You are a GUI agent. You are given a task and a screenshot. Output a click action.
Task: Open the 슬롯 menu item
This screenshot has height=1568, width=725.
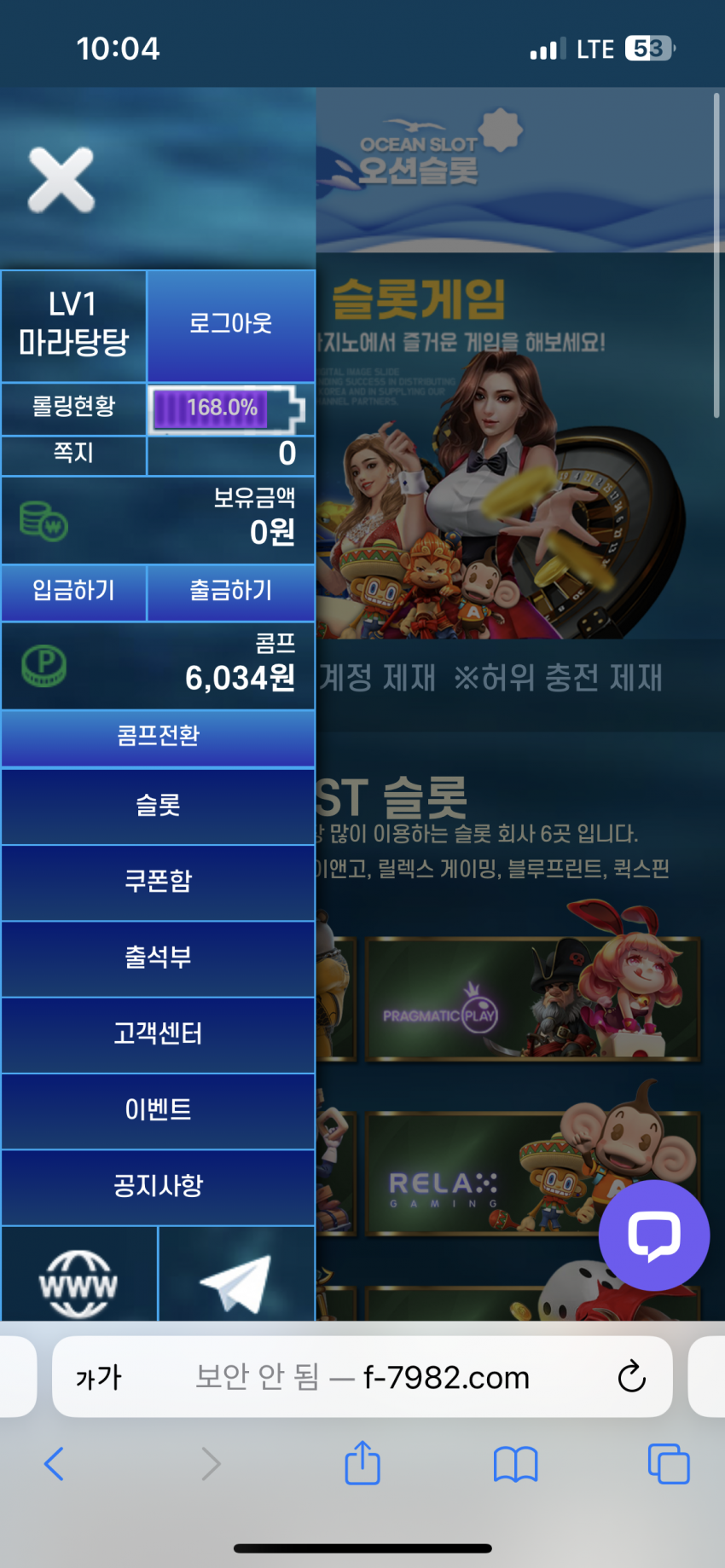[x=158, y=806]
